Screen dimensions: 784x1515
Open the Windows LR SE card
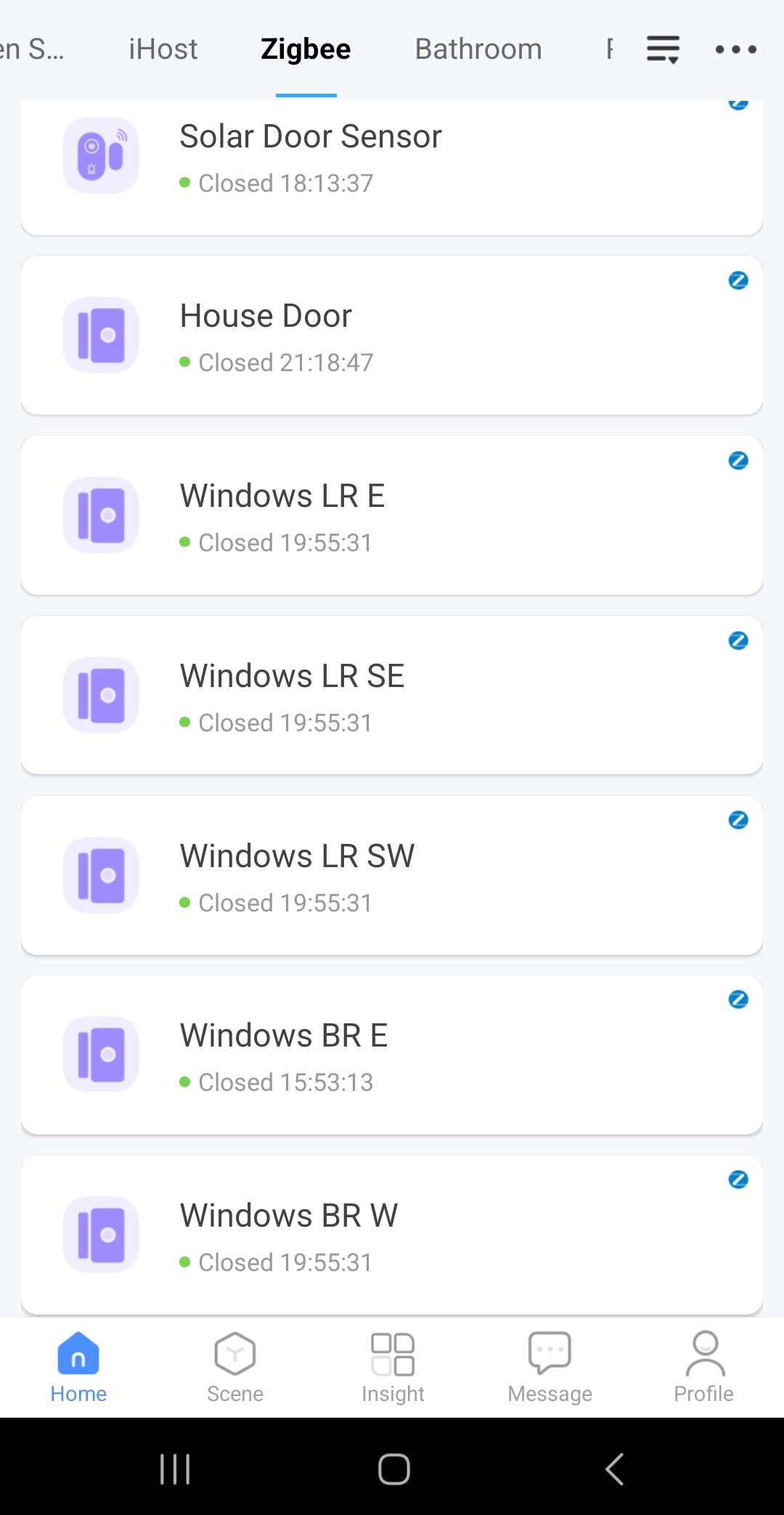[392, 695]
